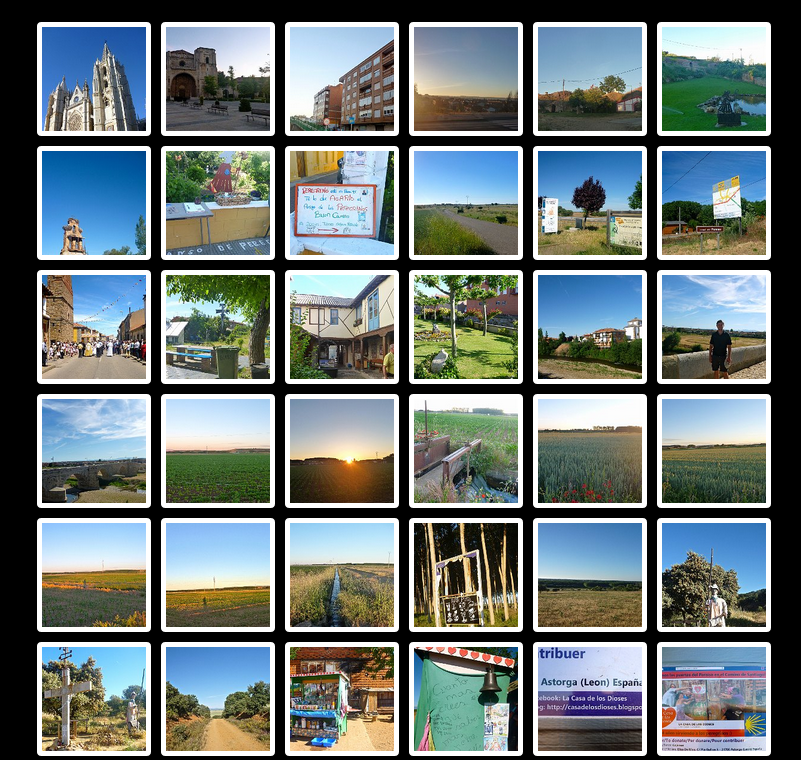Open the bell tower against blue sky photo
Viewport: 801px width, 760px height.
pos(94,203)
